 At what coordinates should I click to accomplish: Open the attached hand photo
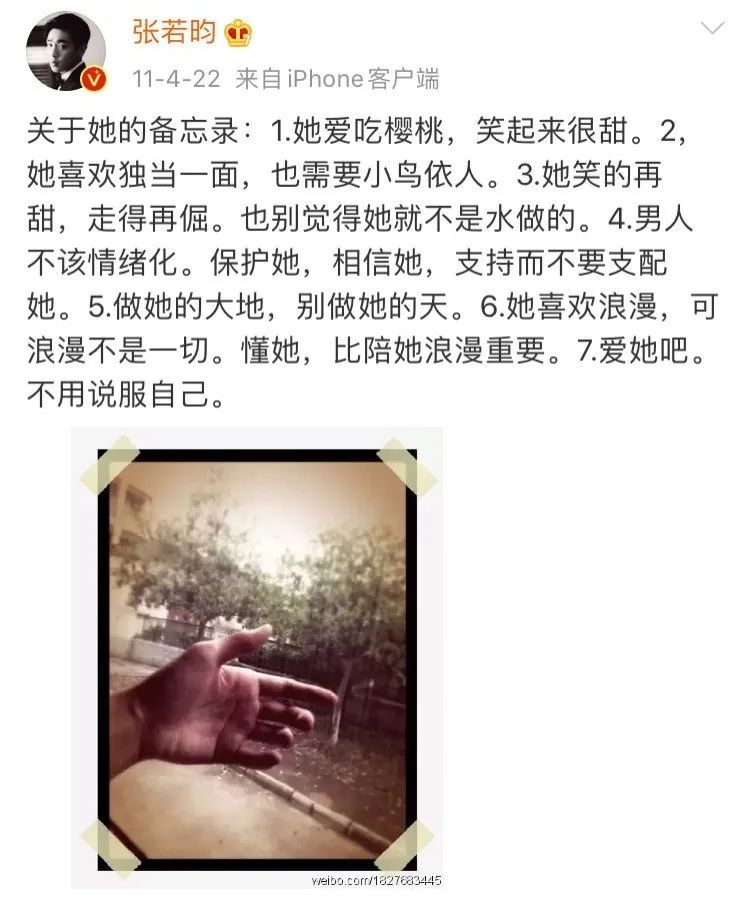pos(257,658)
